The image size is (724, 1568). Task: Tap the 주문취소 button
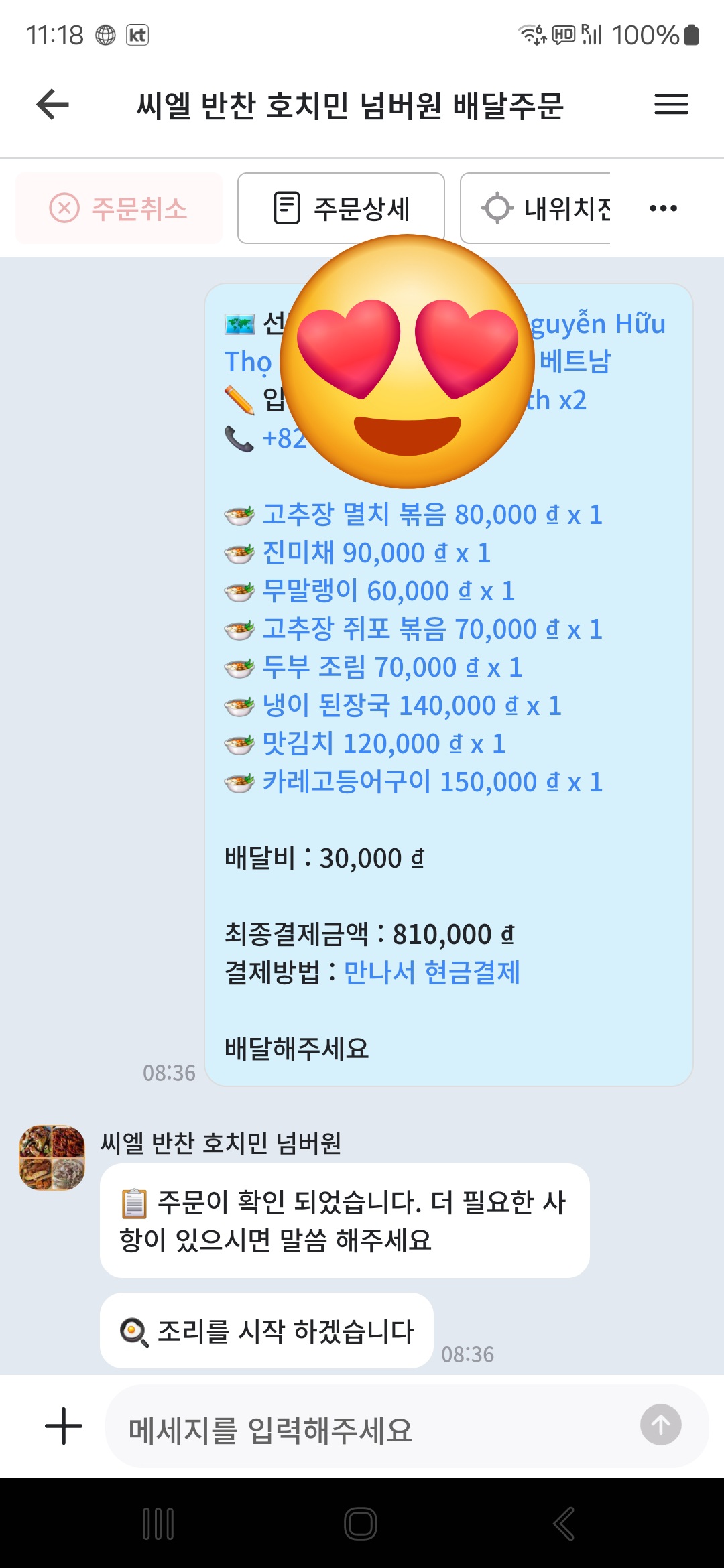119,208
